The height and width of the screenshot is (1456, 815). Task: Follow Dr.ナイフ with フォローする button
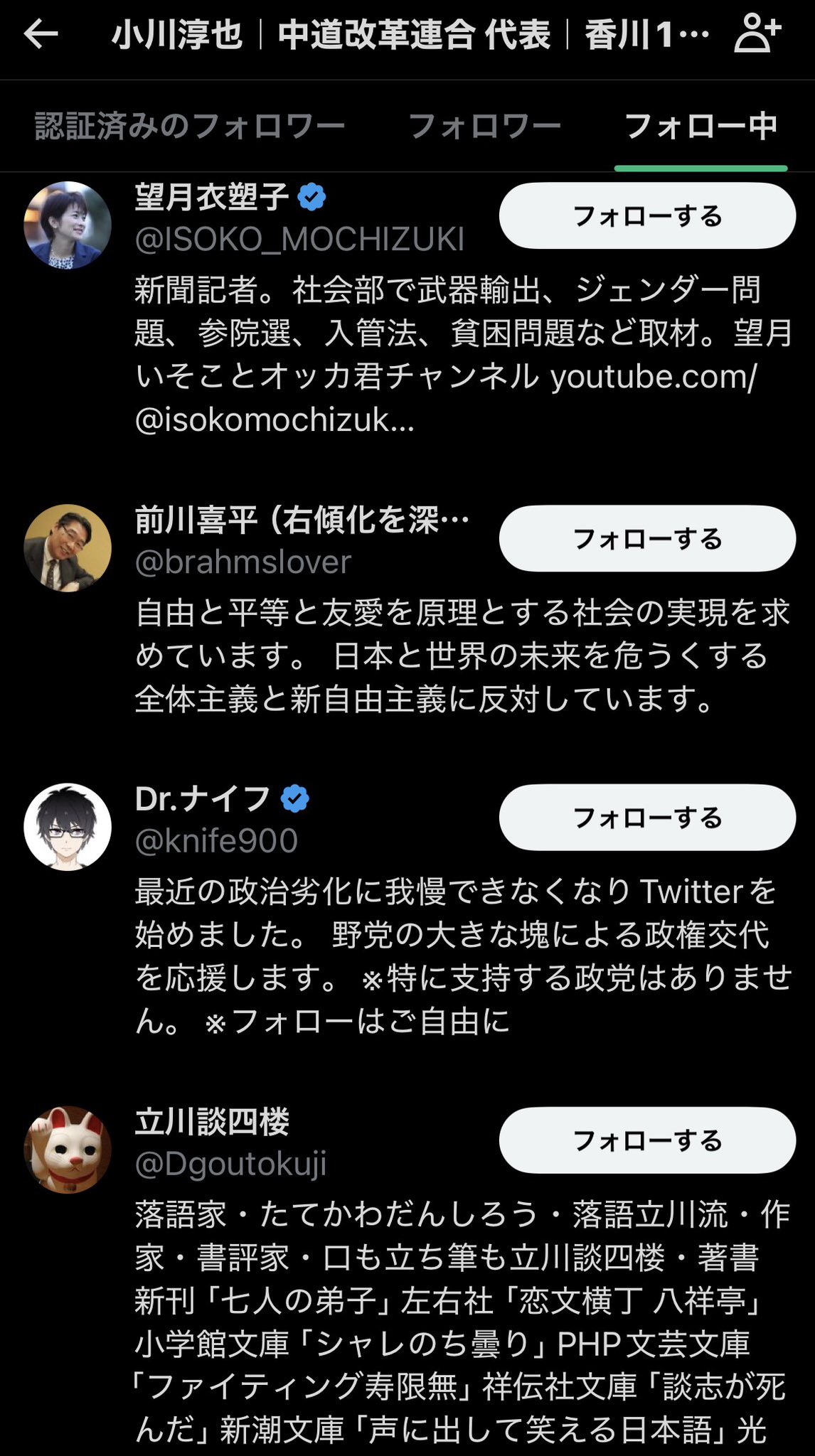point(647,817)
